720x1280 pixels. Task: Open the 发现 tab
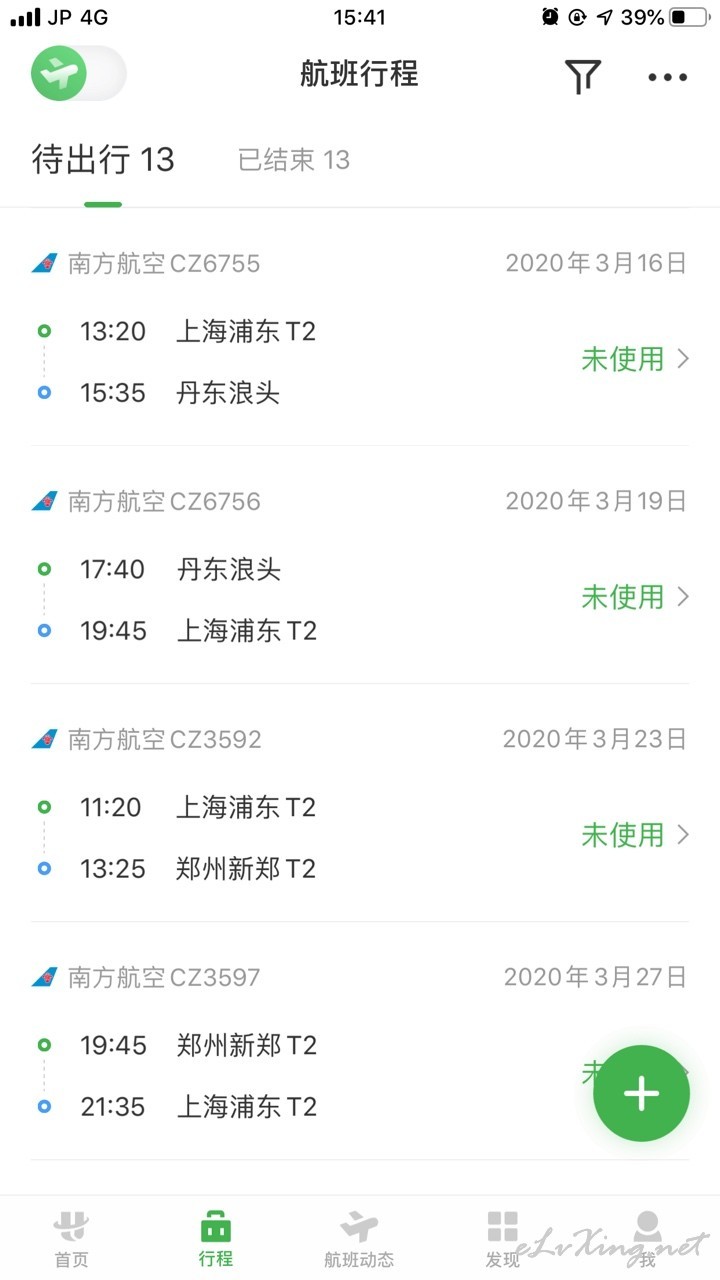(x=503, y=1239)
